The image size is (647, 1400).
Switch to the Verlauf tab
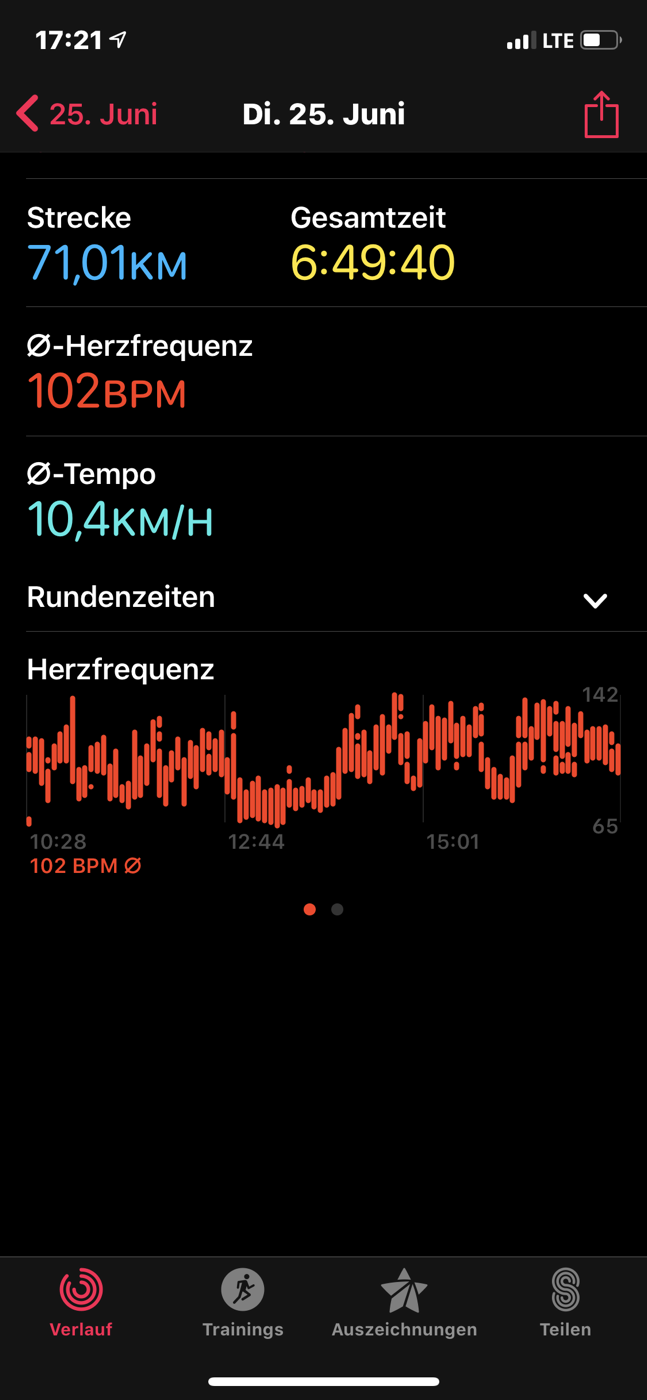[x=81, y=1302]
